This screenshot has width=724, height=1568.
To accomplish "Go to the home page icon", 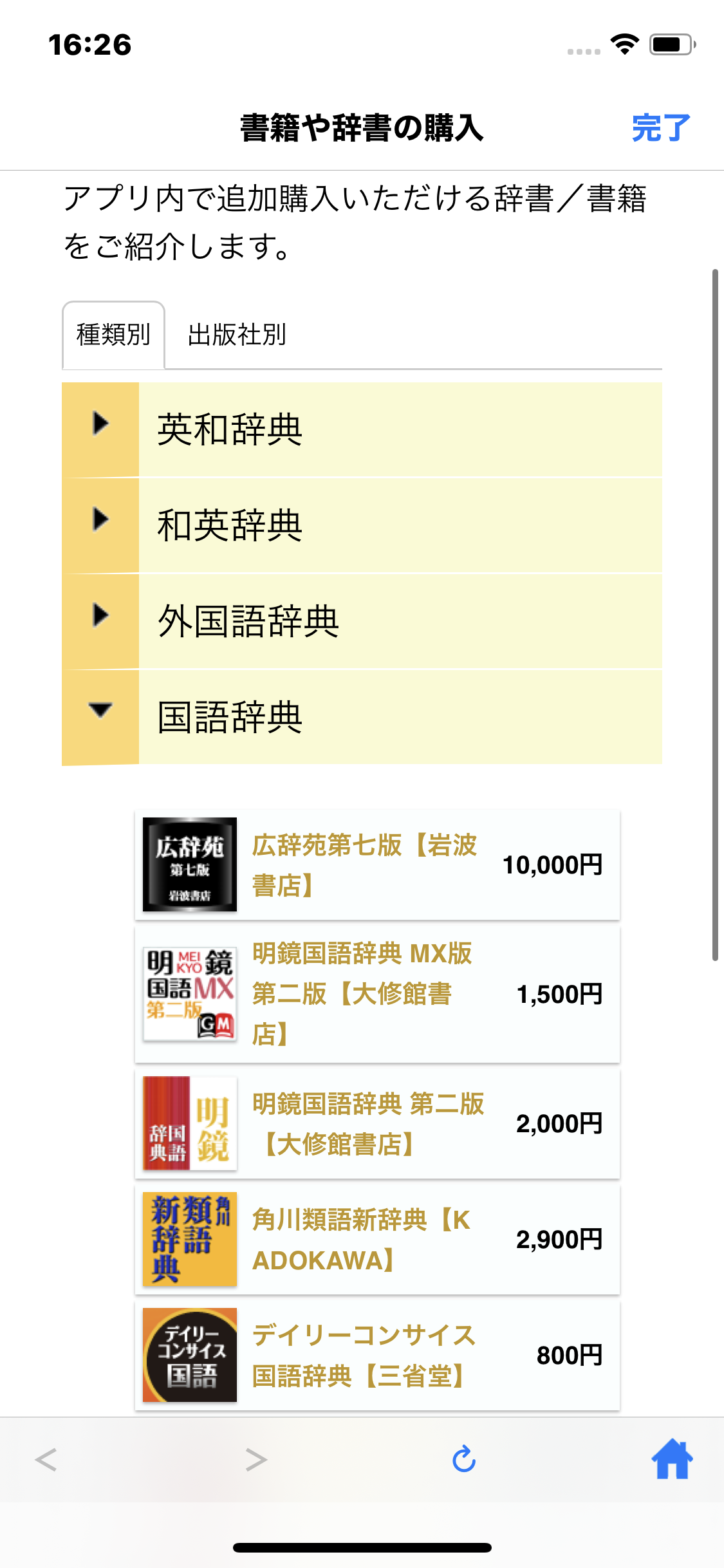I will click(672, 1460).
